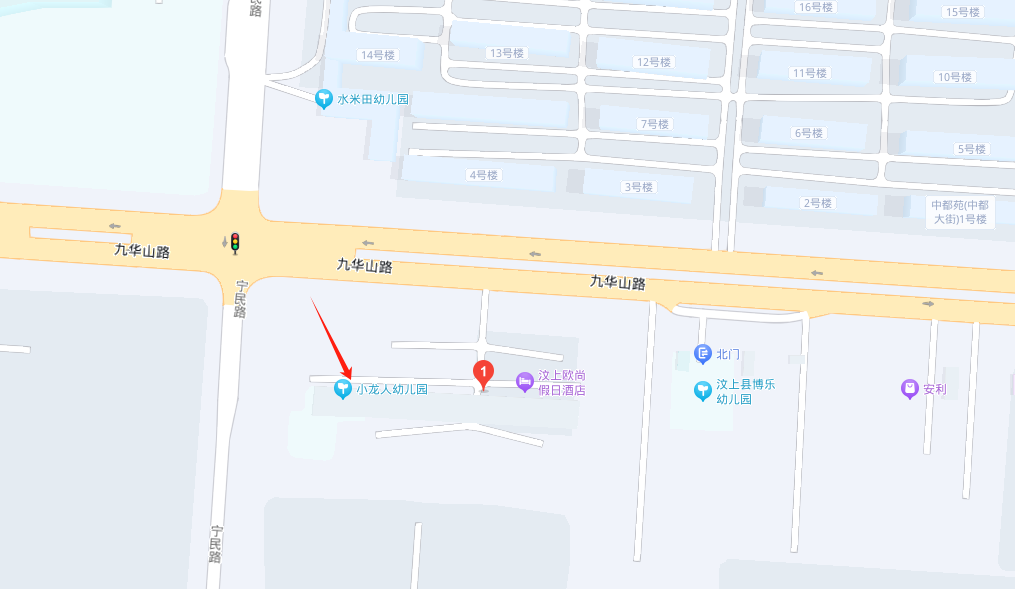Tap the red pin numbered 1
Viewport: 1015px width, 589px height.
point(483,374)
